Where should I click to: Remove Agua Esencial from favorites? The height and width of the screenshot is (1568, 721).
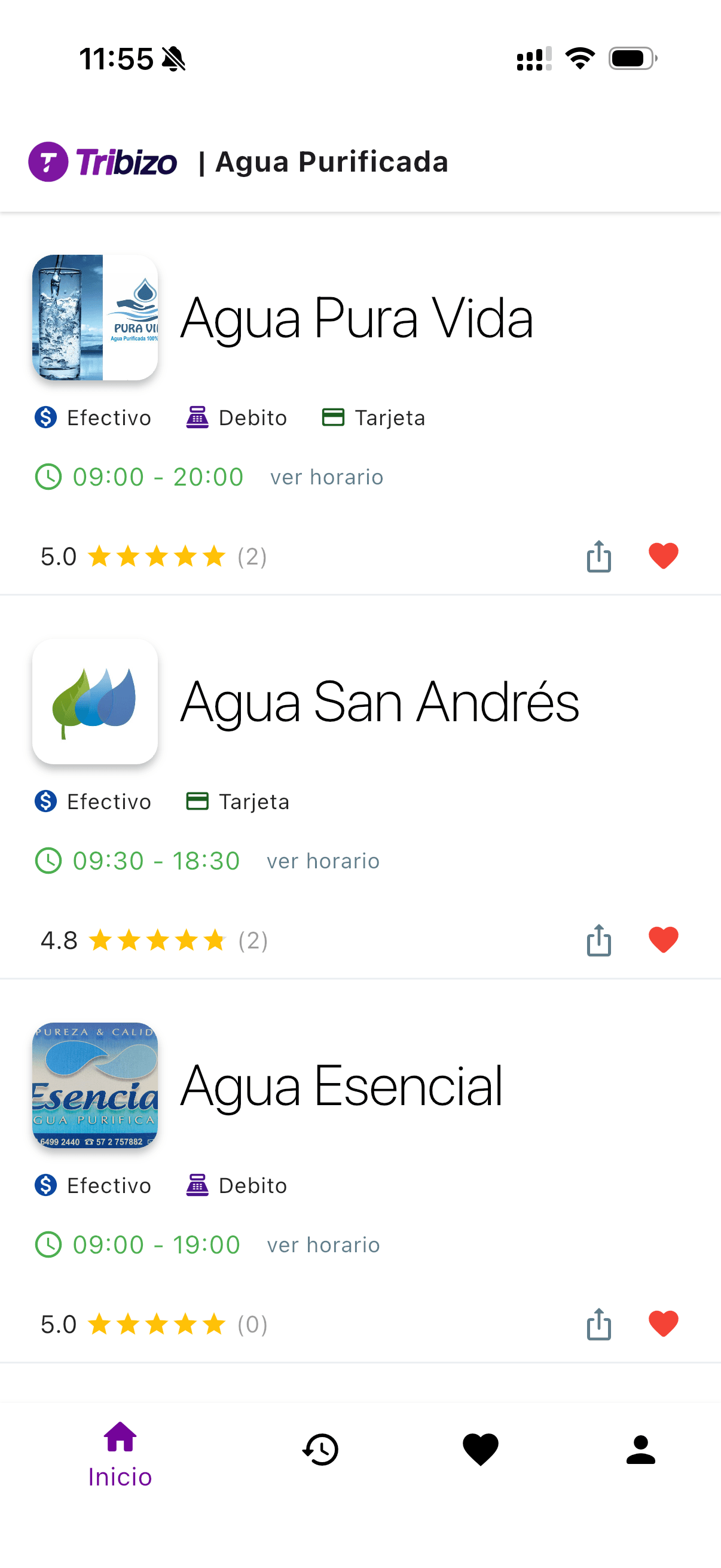pyautogui.click(x=663, y=1323)
